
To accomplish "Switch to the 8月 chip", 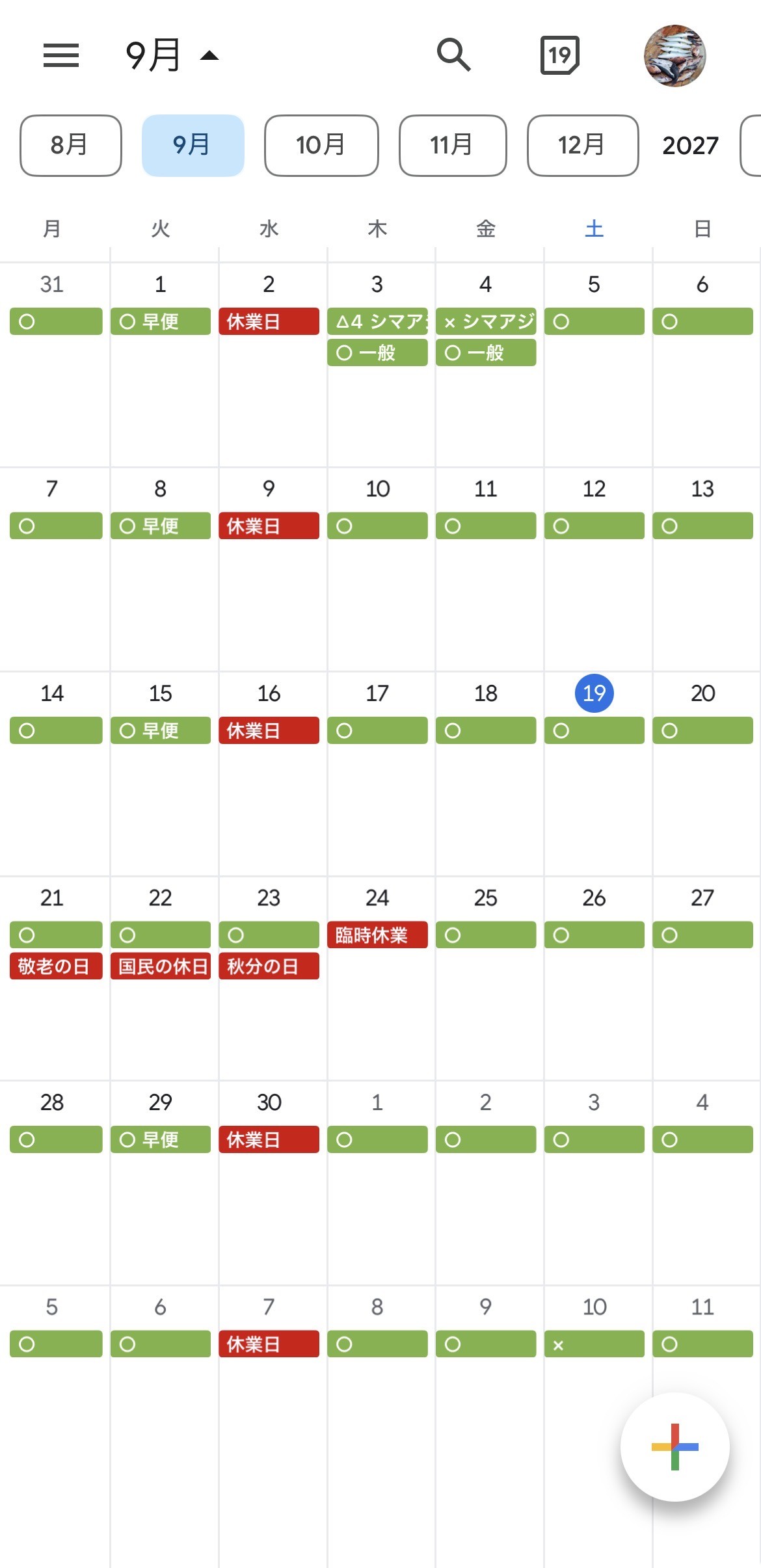I will click(71, 146).
